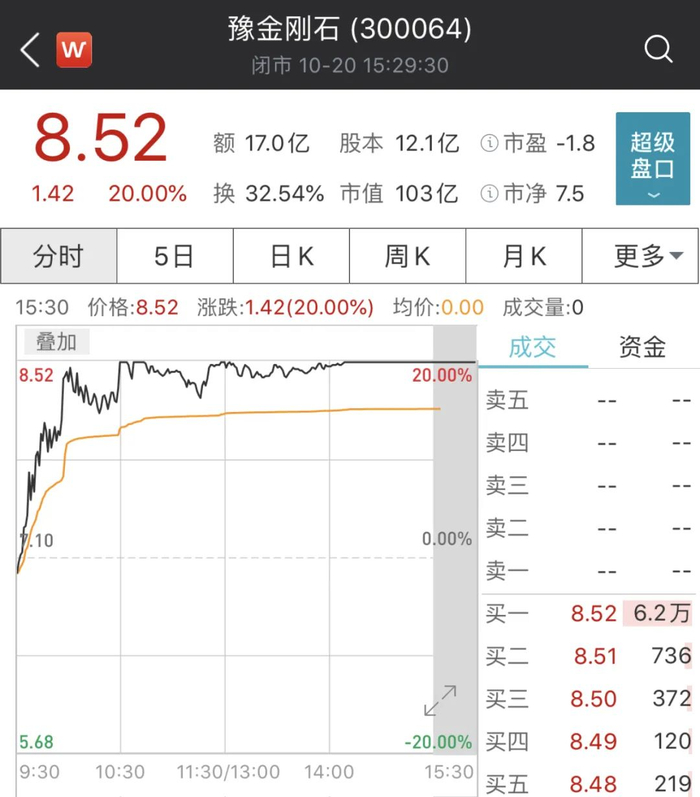This screenshot has height=797, width=700.
Task: Select the 成交 tab
Action: pos(532,347)
